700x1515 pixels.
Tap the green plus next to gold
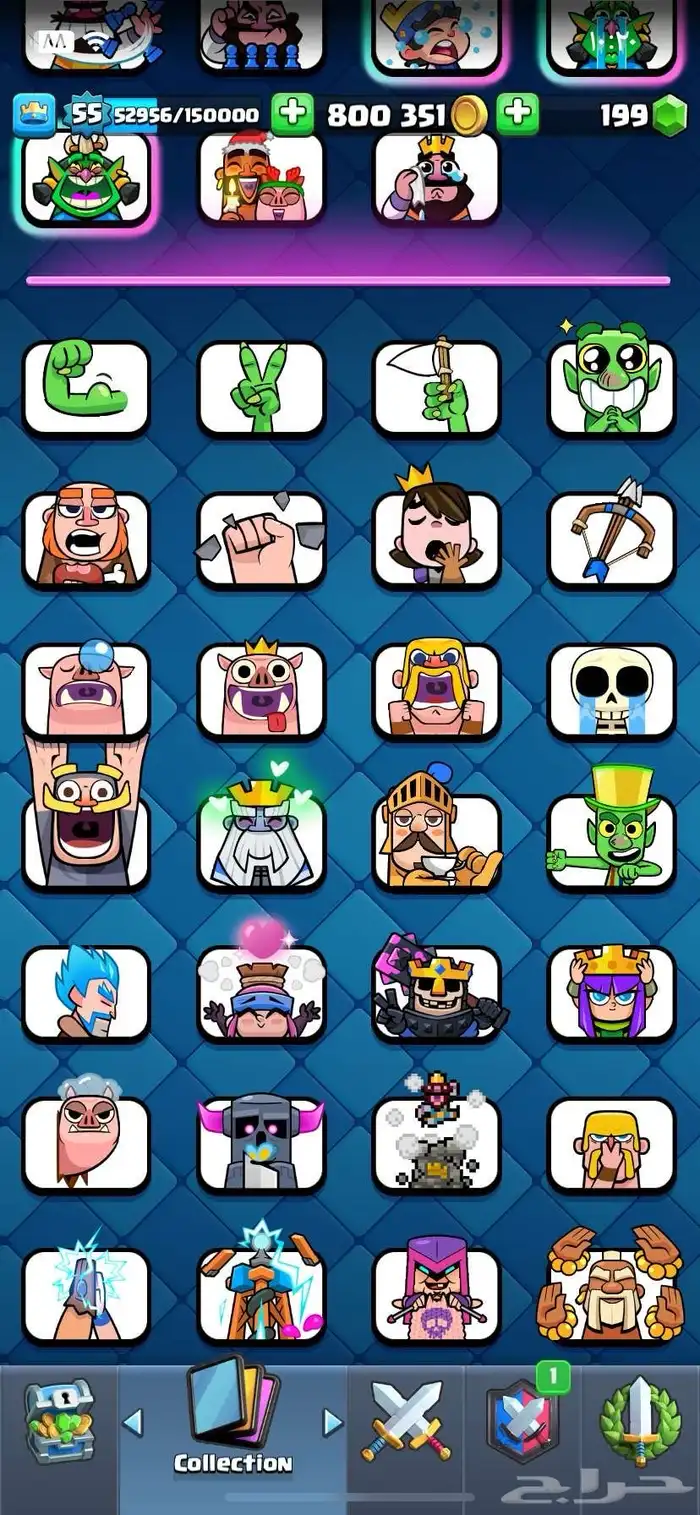[x=517, y=115]
